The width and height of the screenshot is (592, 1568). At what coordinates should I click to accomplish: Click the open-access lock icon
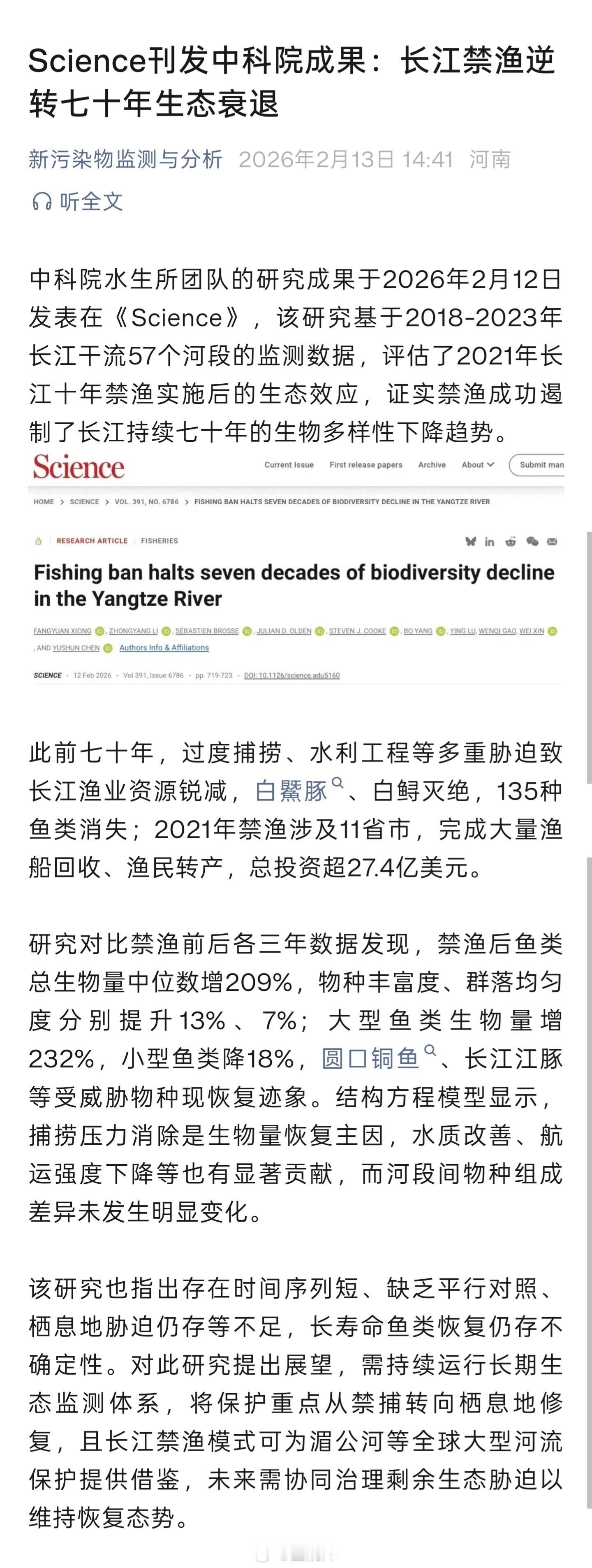[38, 540]
